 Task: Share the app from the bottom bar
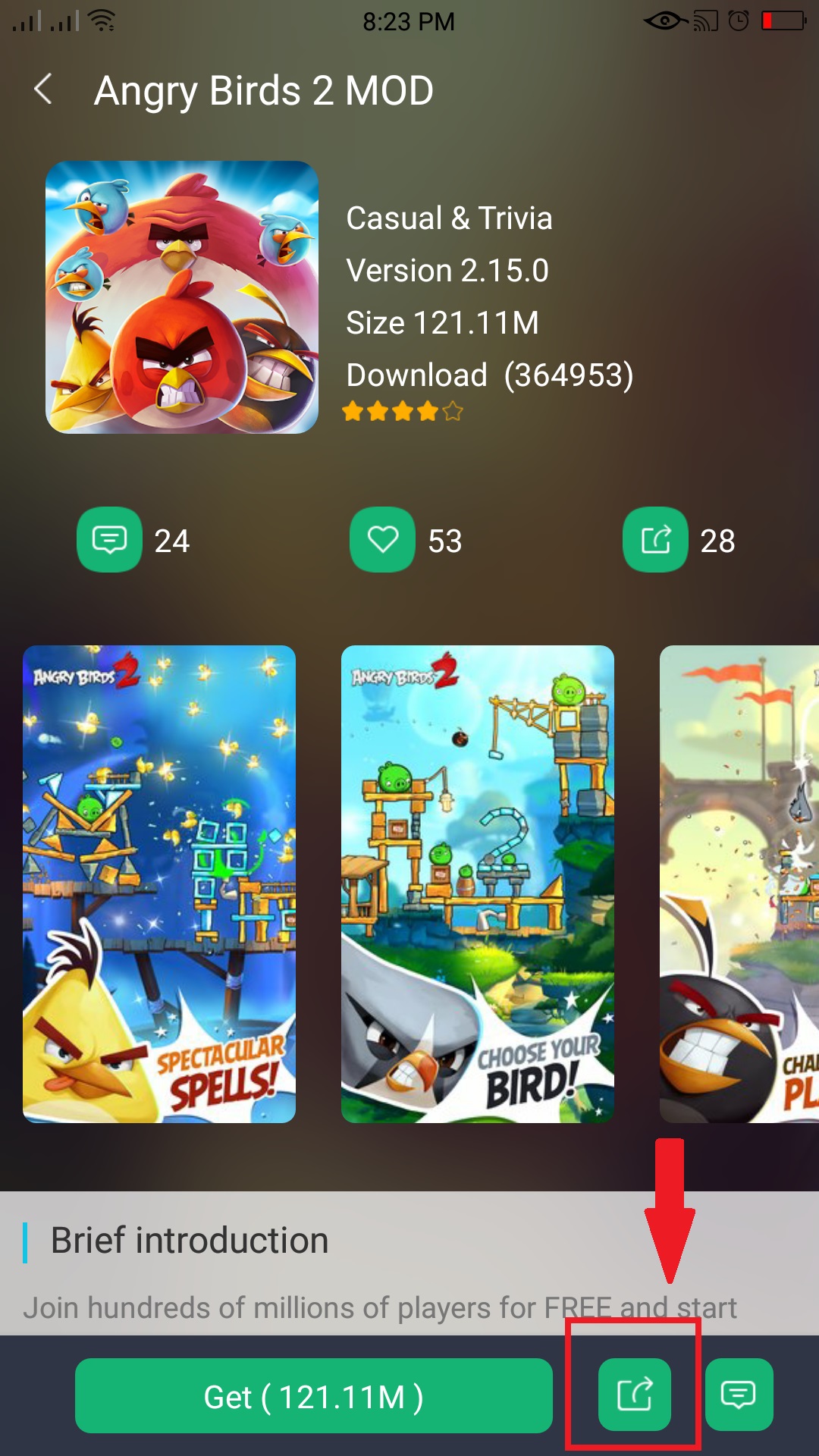click(635, 1395)
